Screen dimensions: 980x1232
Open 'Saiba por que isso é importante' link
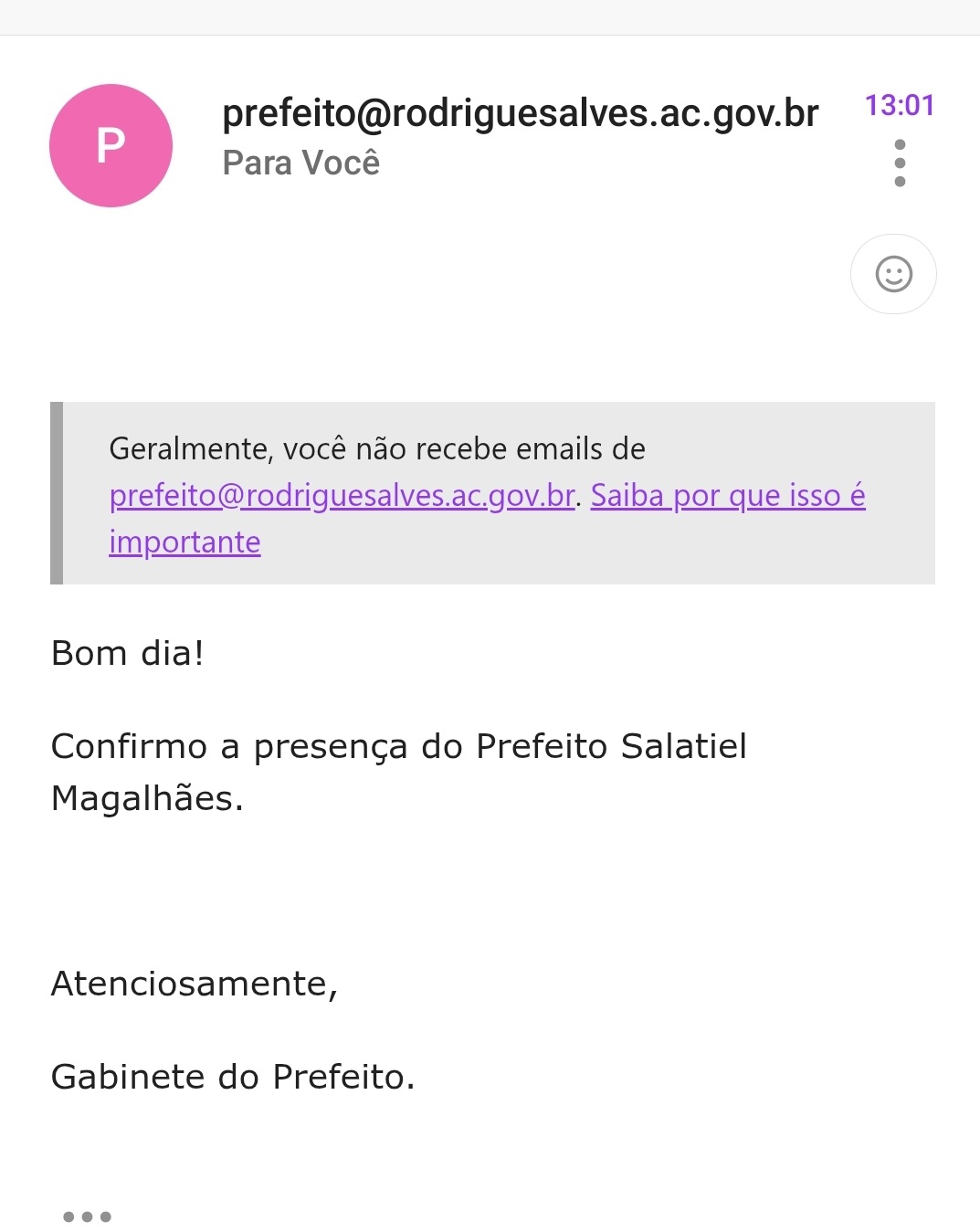point(487,518)
